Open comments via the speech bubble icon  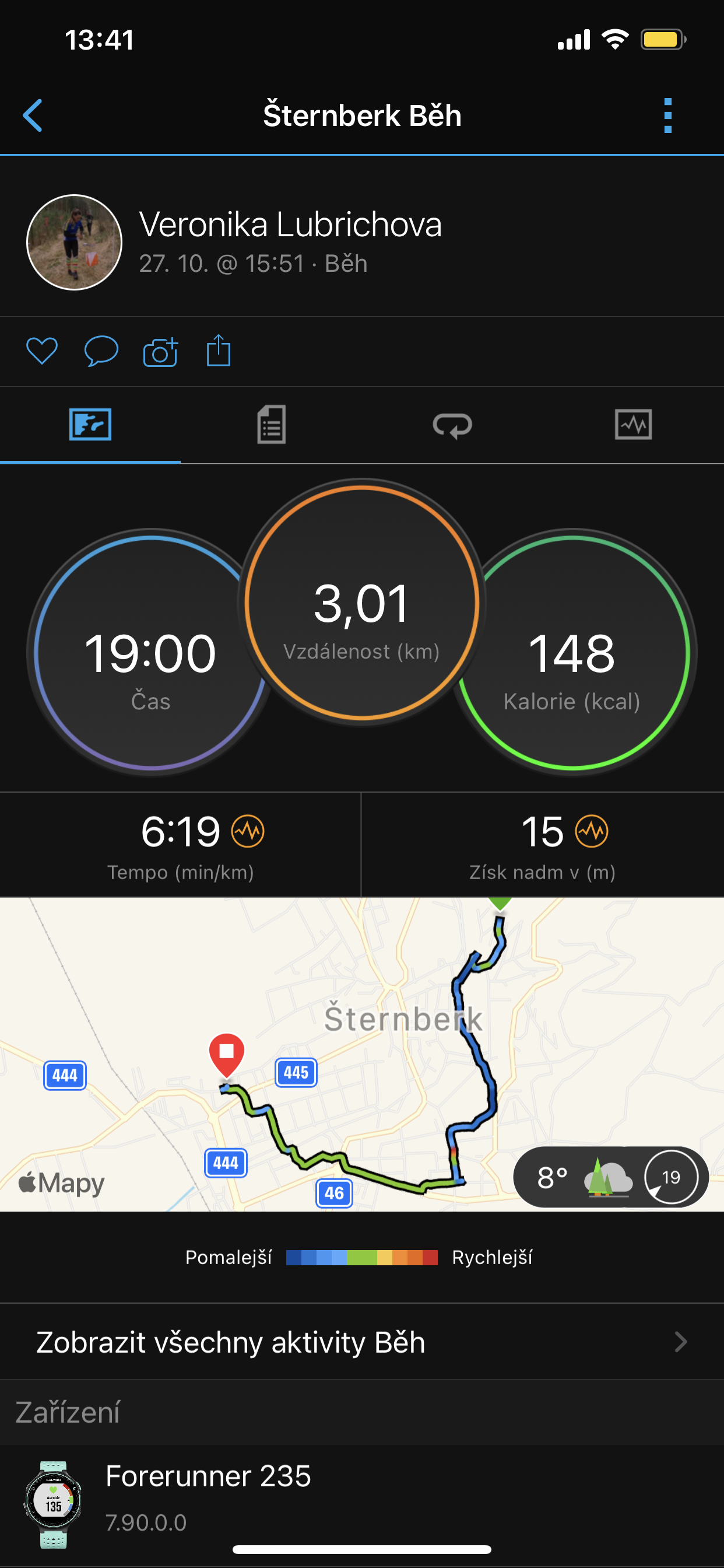click(x=101, y=351)
